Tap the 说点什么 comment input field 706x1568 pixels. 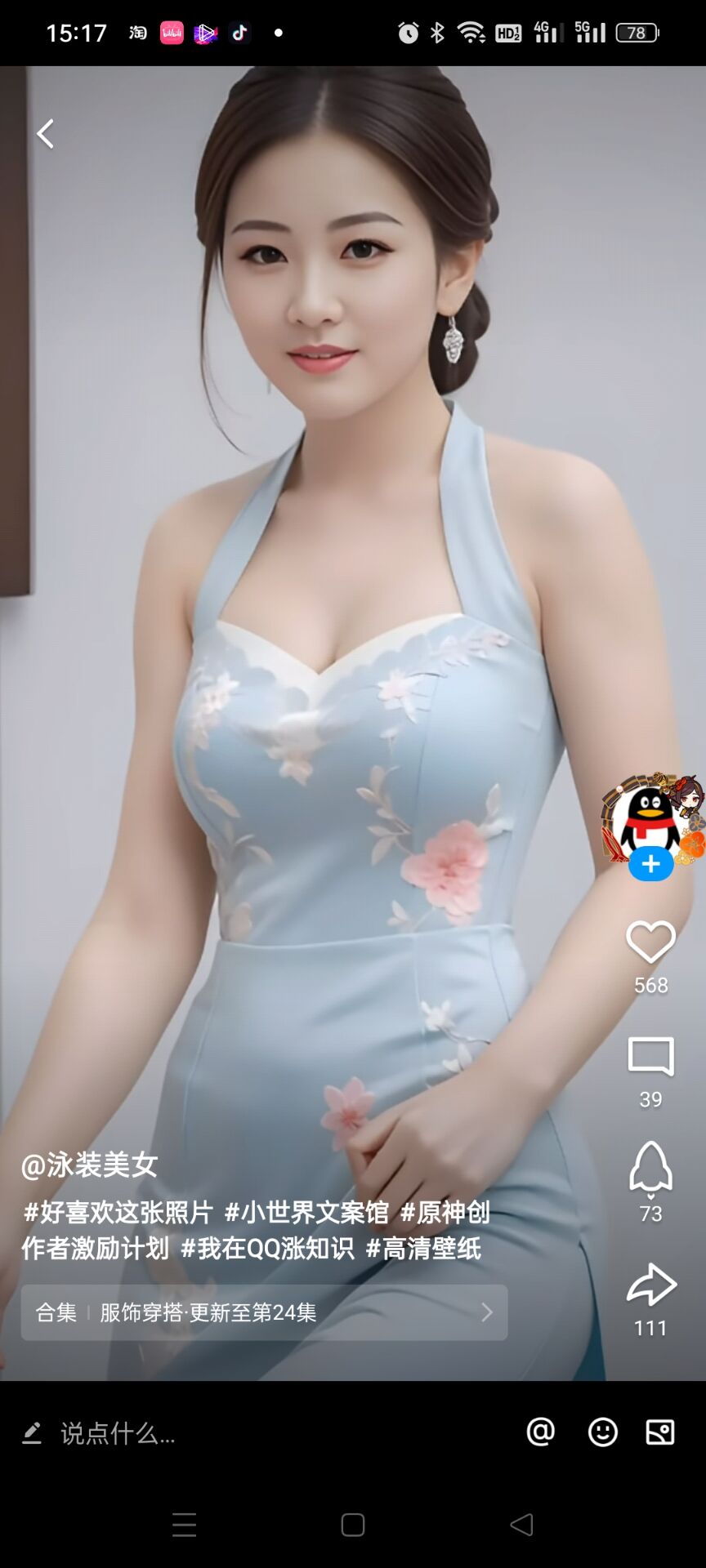(x=245, y=1432)
